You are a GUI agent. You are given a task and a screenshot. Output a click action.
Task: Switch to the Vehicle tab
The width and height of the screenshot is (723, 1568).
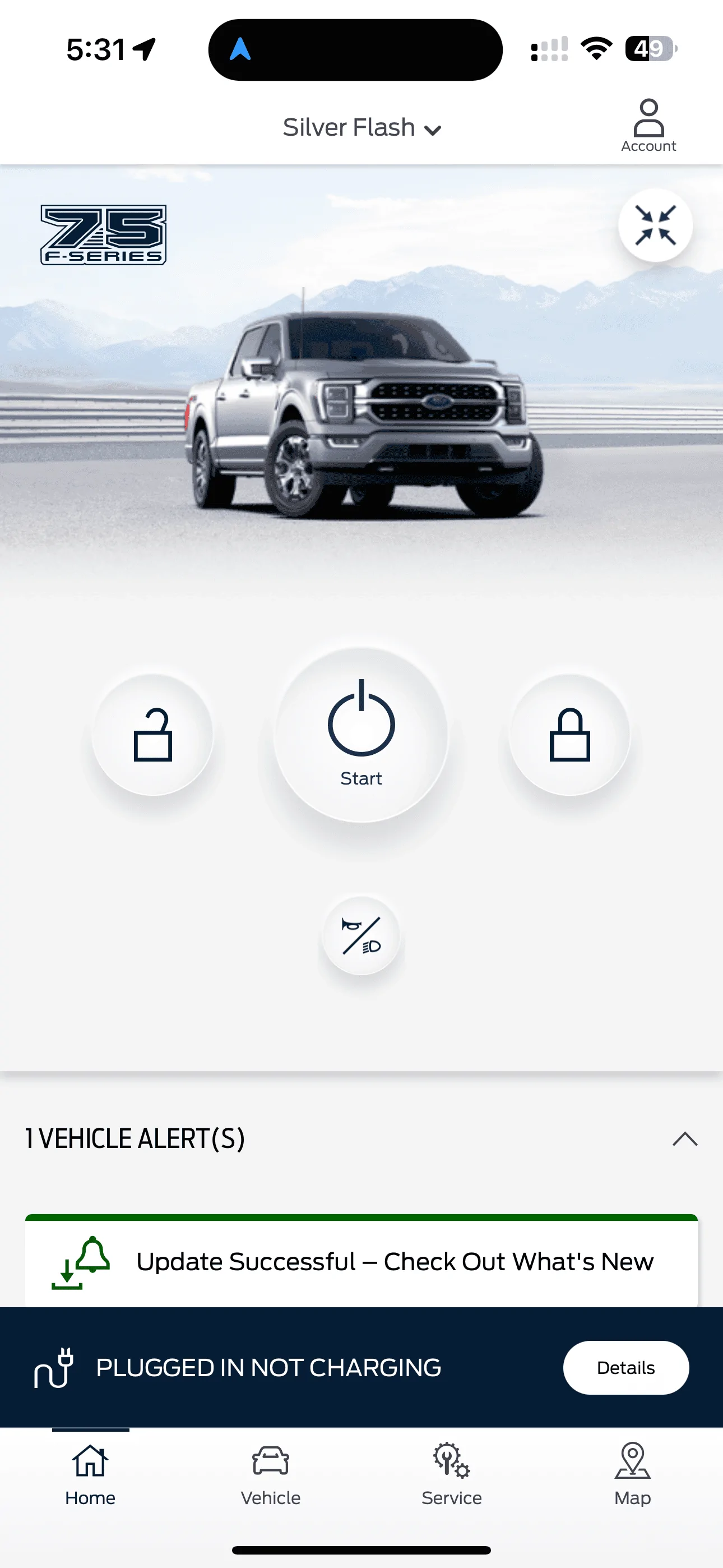[x=271, y=1473]
